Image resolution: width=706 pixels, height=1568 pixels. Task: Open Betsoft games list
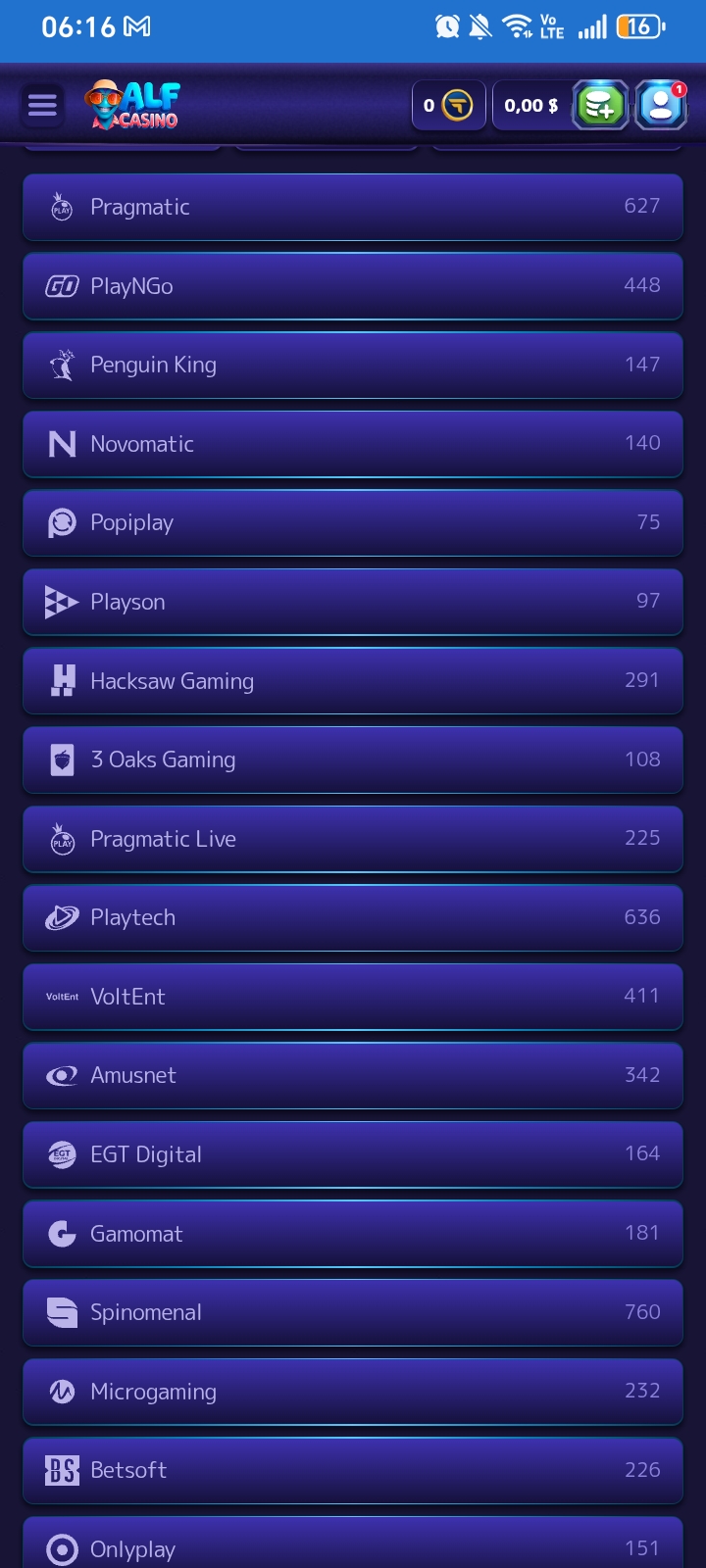353,1470
